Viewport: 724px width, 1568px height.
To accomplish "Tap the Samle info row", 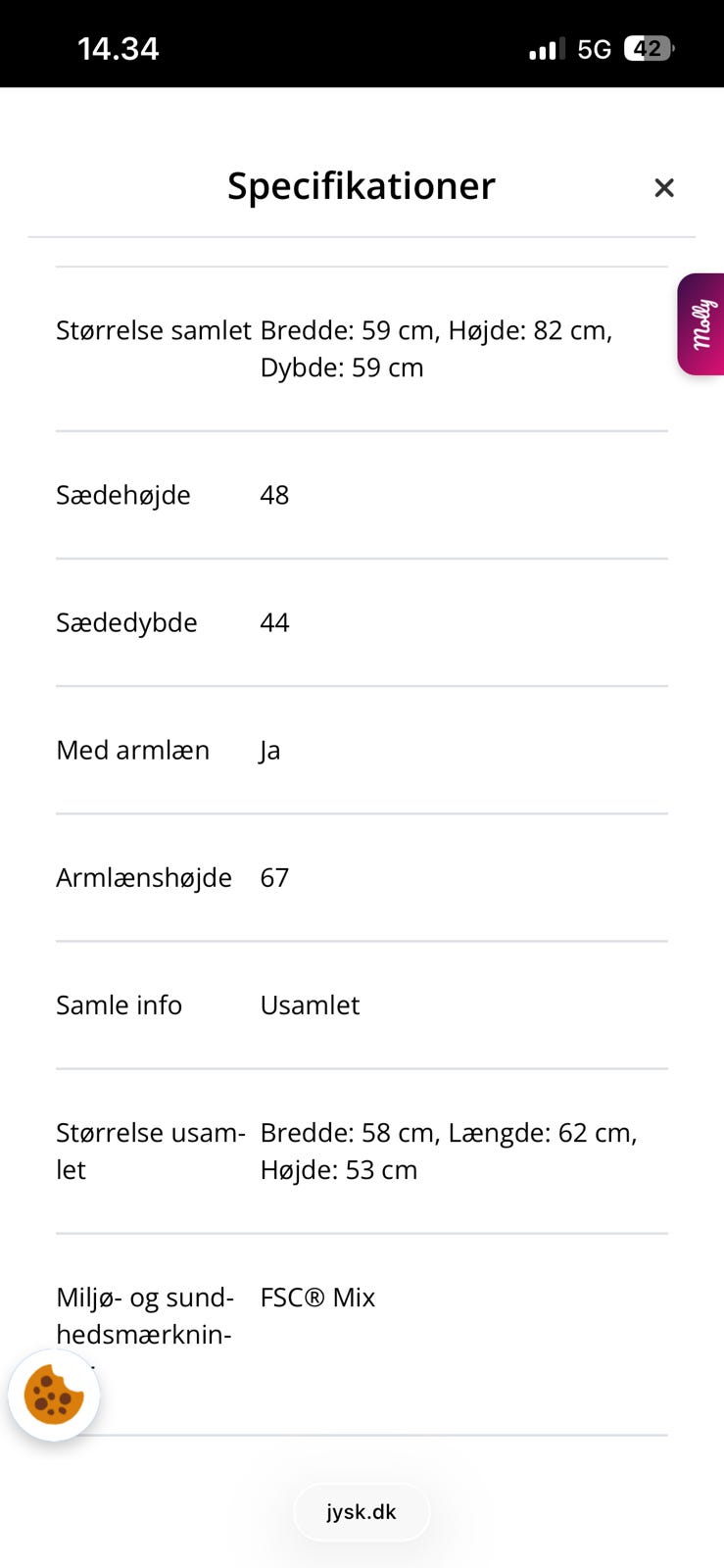I will point(310,1004).
